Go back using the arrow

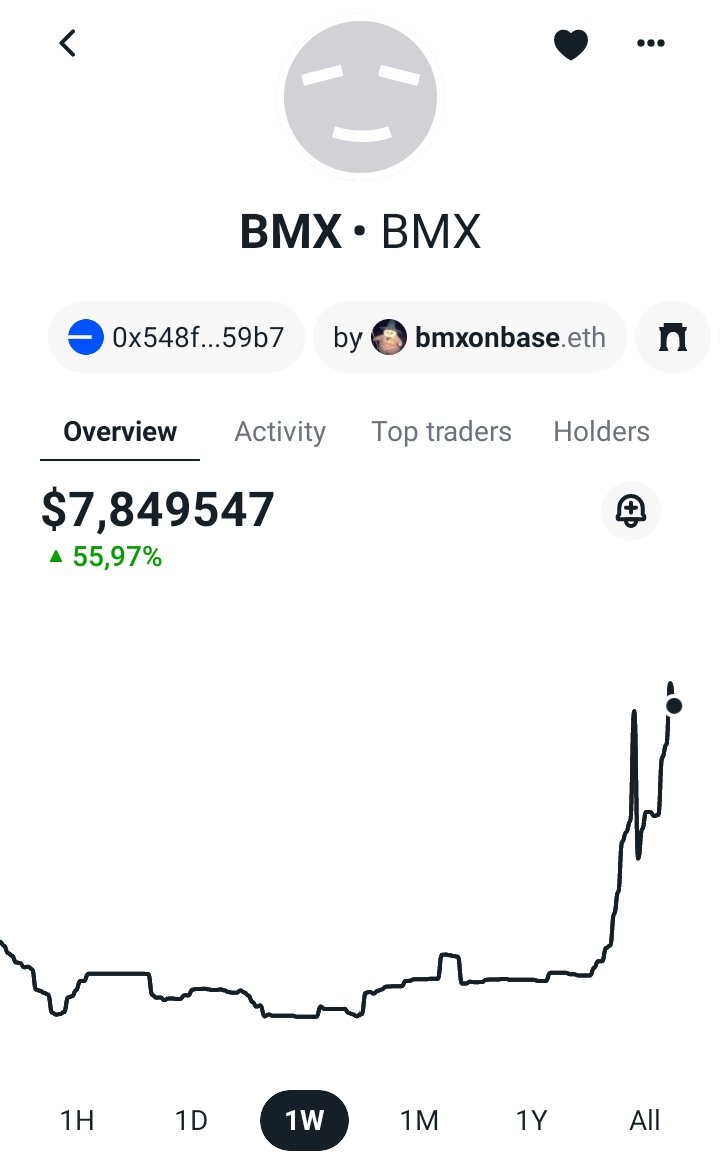click(68, 43)
